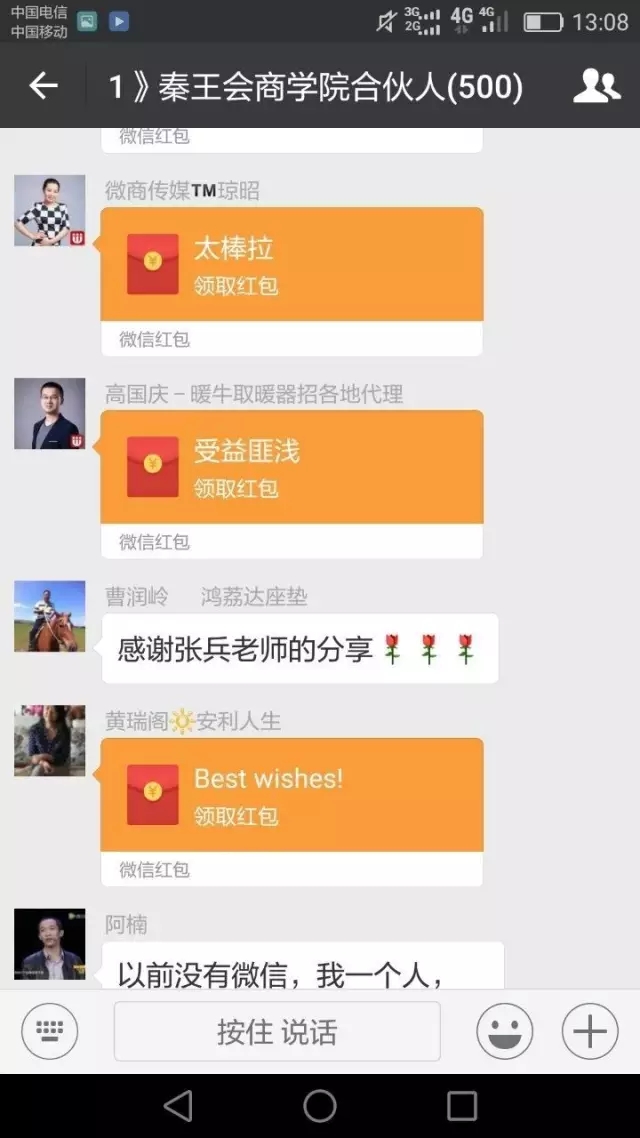This screenshot has height=1138, width=640.
Task: Open the emoji picker
Action: point(504,1031)
